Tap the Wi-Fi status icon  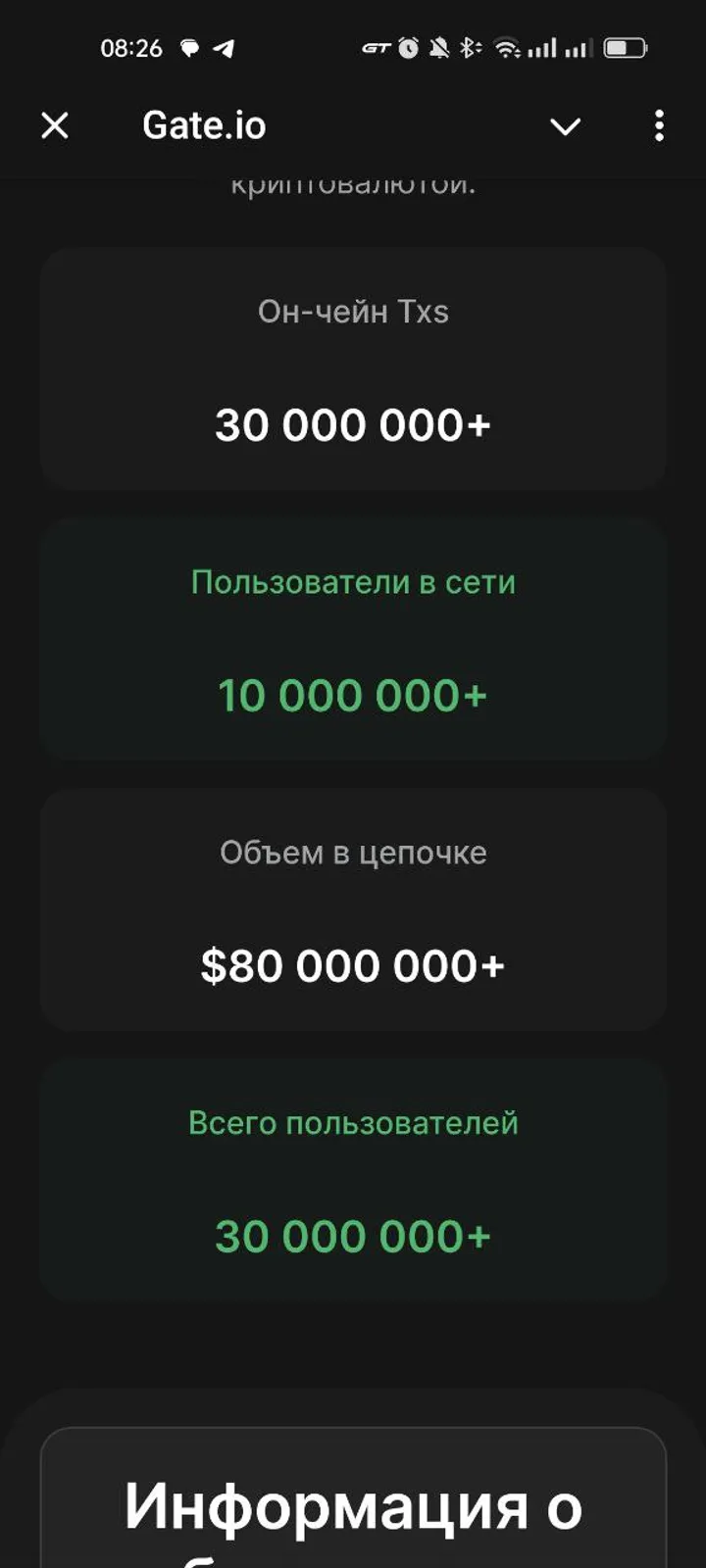point(505,47)
